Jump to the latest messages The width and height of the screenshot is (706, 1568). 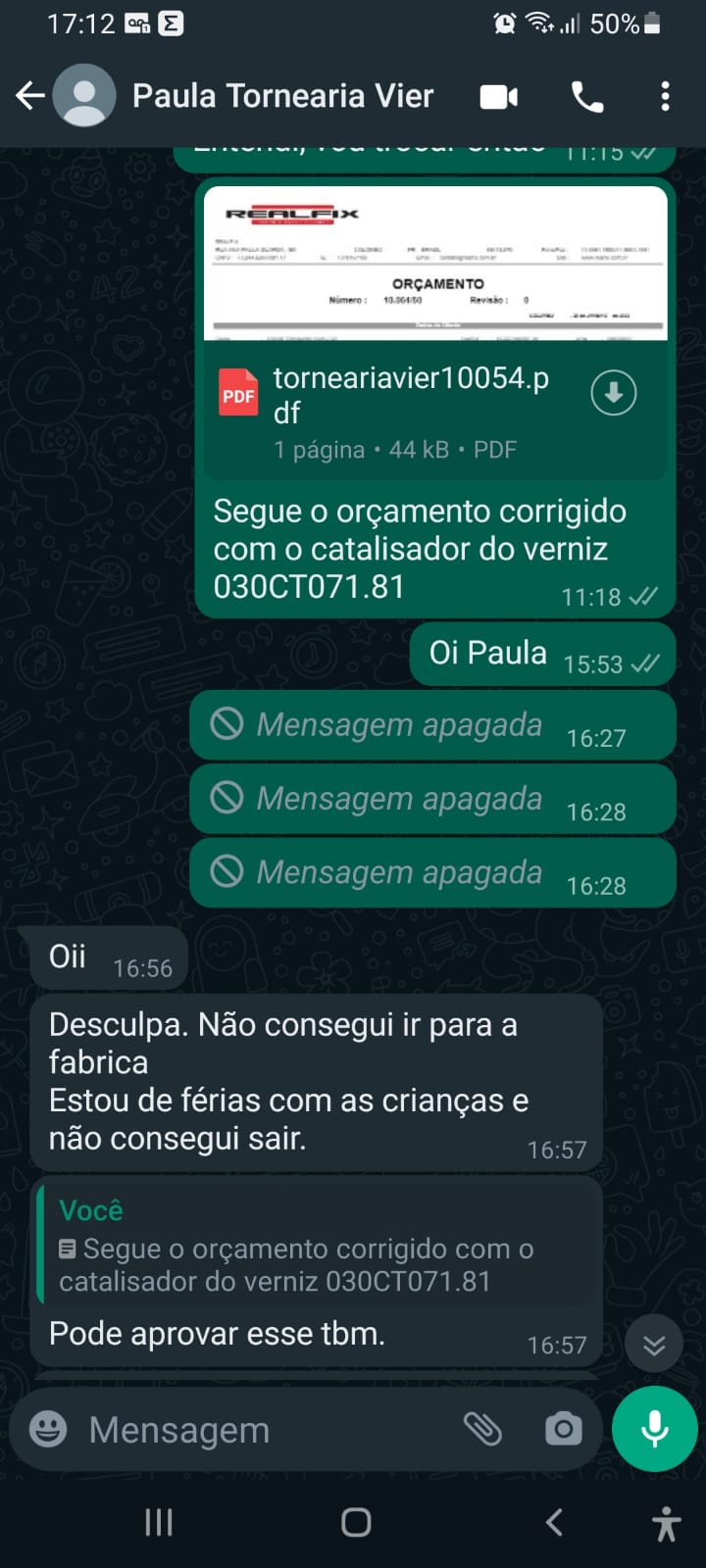pyautogui.click(x=654, y=1345)
